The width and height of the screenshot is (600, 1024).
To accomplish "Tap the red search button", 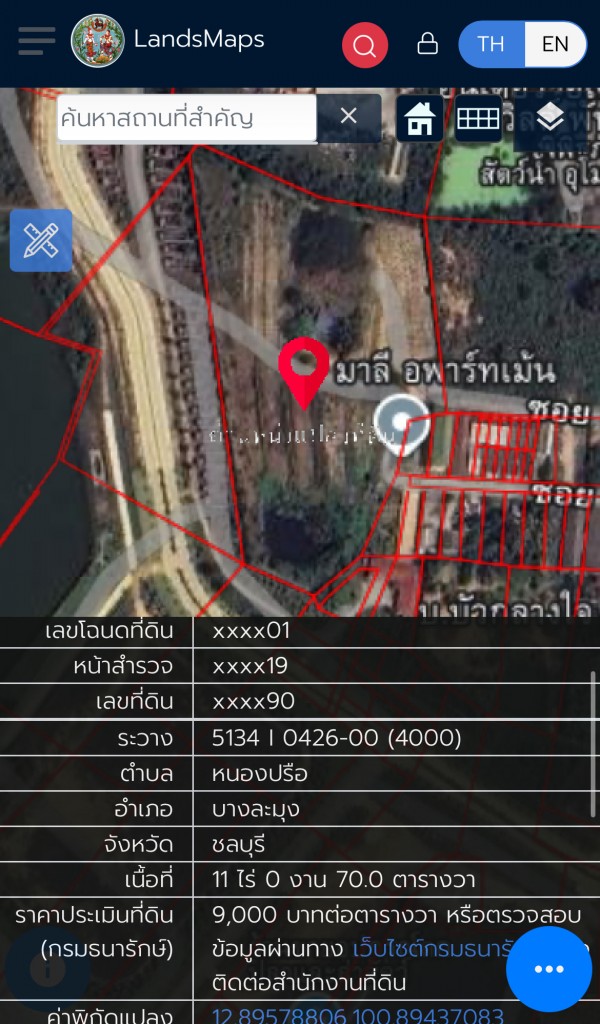I will point(364,45).
